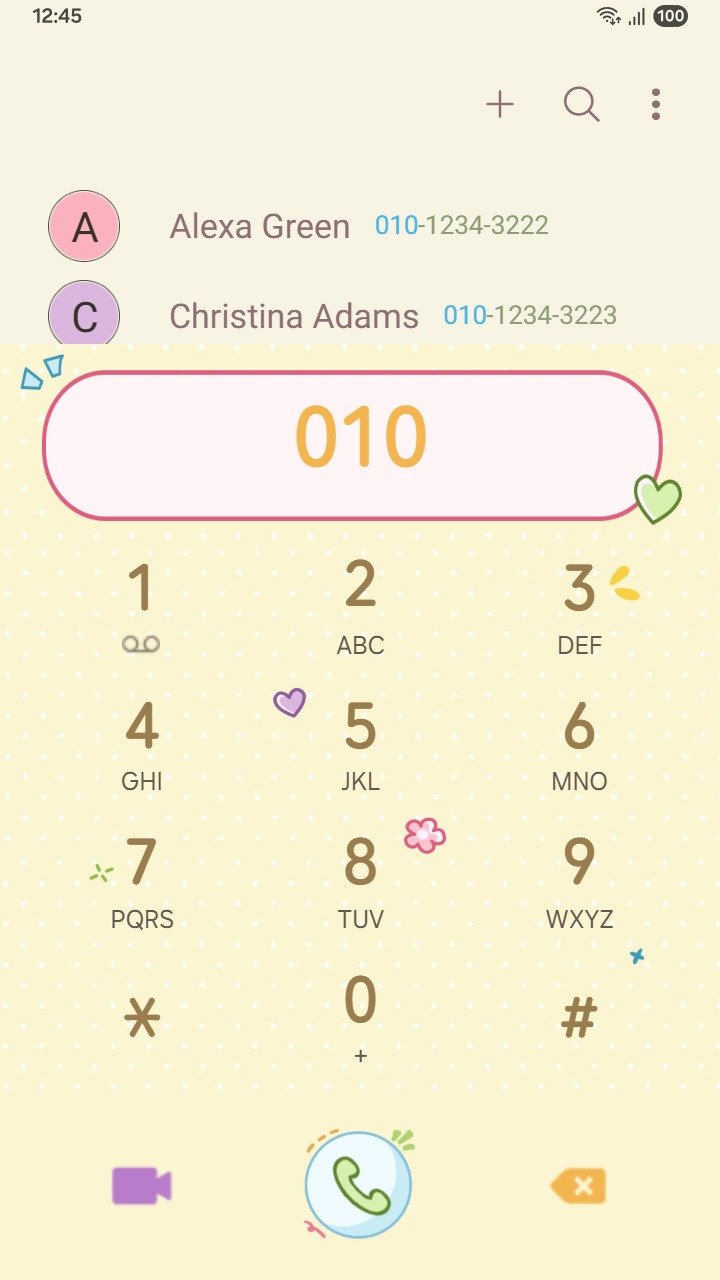720x1280 pixels.
Task: Dial digit 6 MNO key
Action: [x=579, y=743]
